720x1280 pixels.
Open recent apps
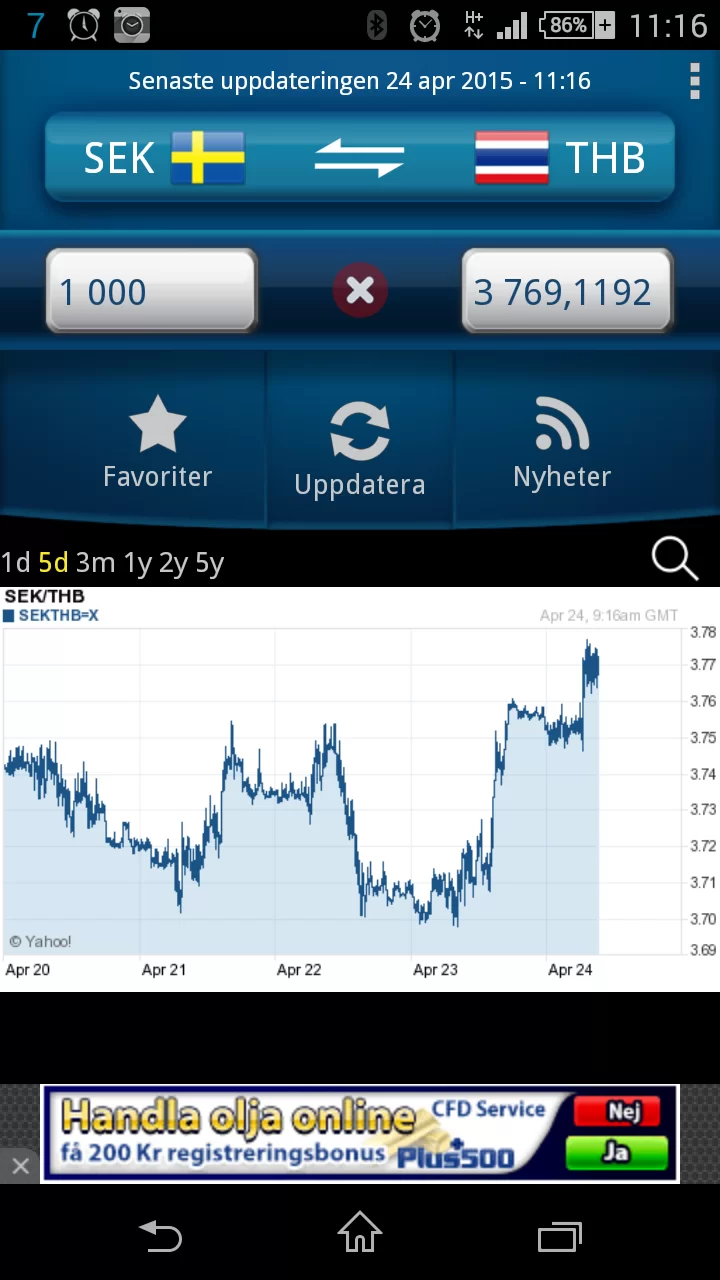tap(560, 1237)
